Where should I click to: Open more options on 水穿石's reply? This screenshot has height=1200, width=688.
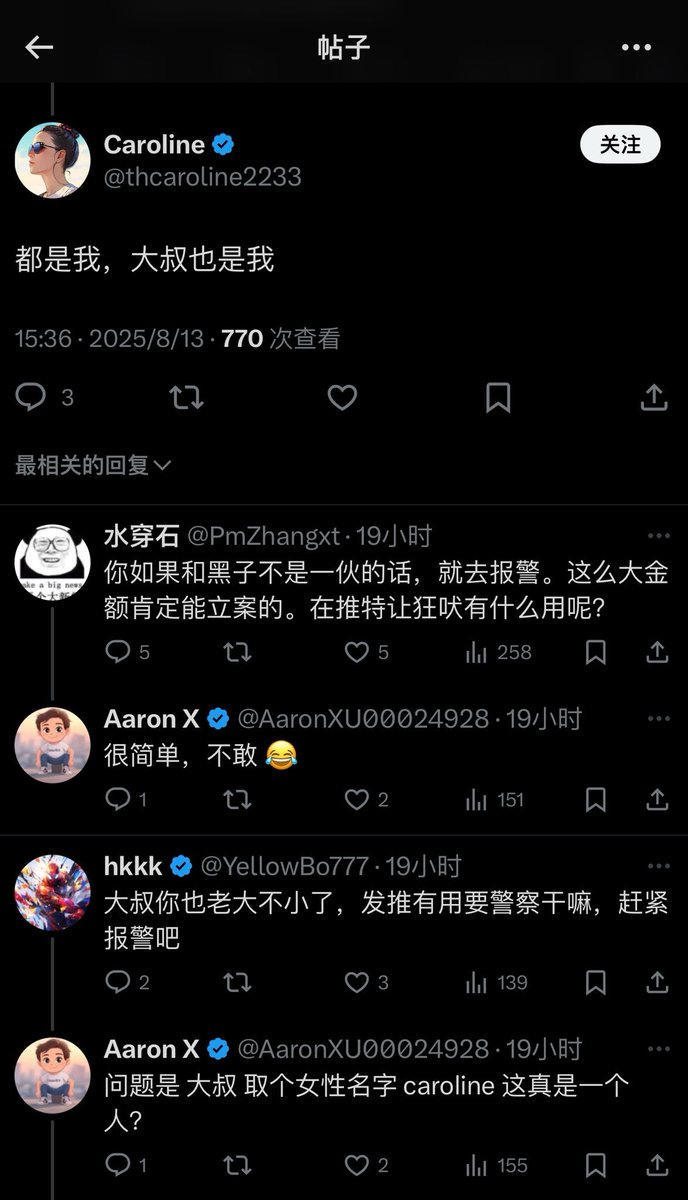[x=658, y=536]
